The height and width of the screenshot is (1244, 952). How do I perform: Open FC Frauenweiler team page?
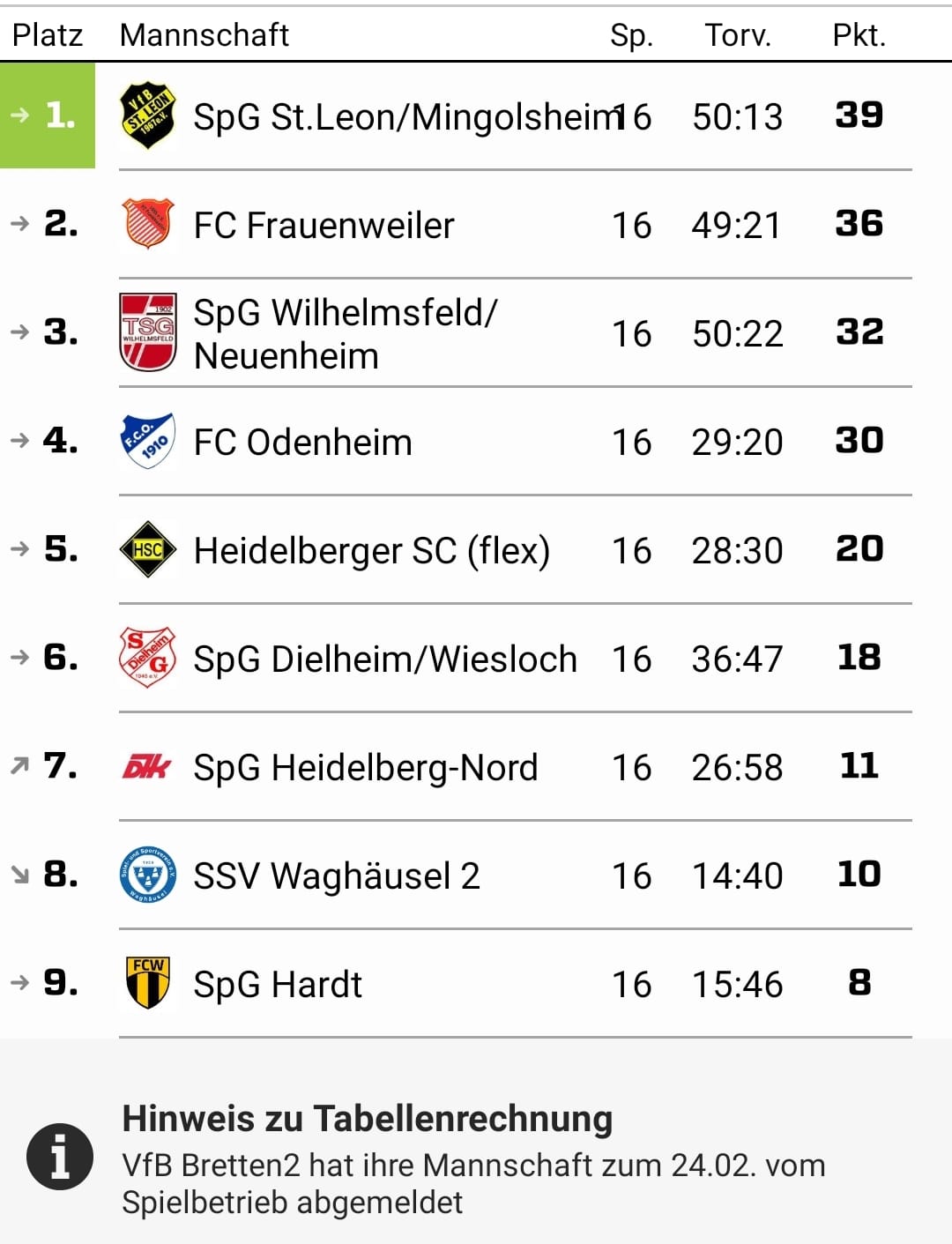[x=324, y=226]
